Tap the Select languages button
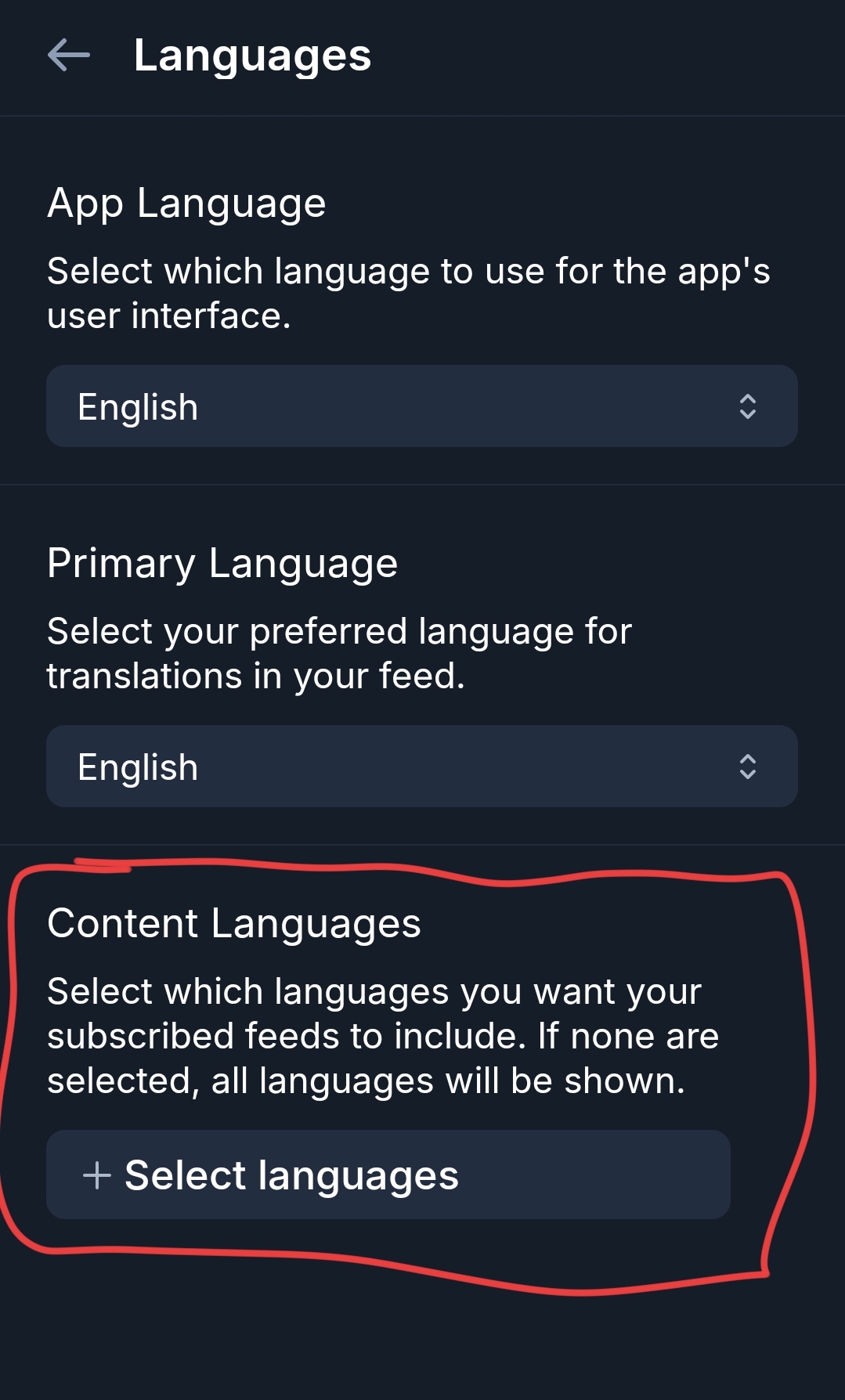Image resolution: width=845 pixels, height=1400 pixels. tap(388, 1174)
